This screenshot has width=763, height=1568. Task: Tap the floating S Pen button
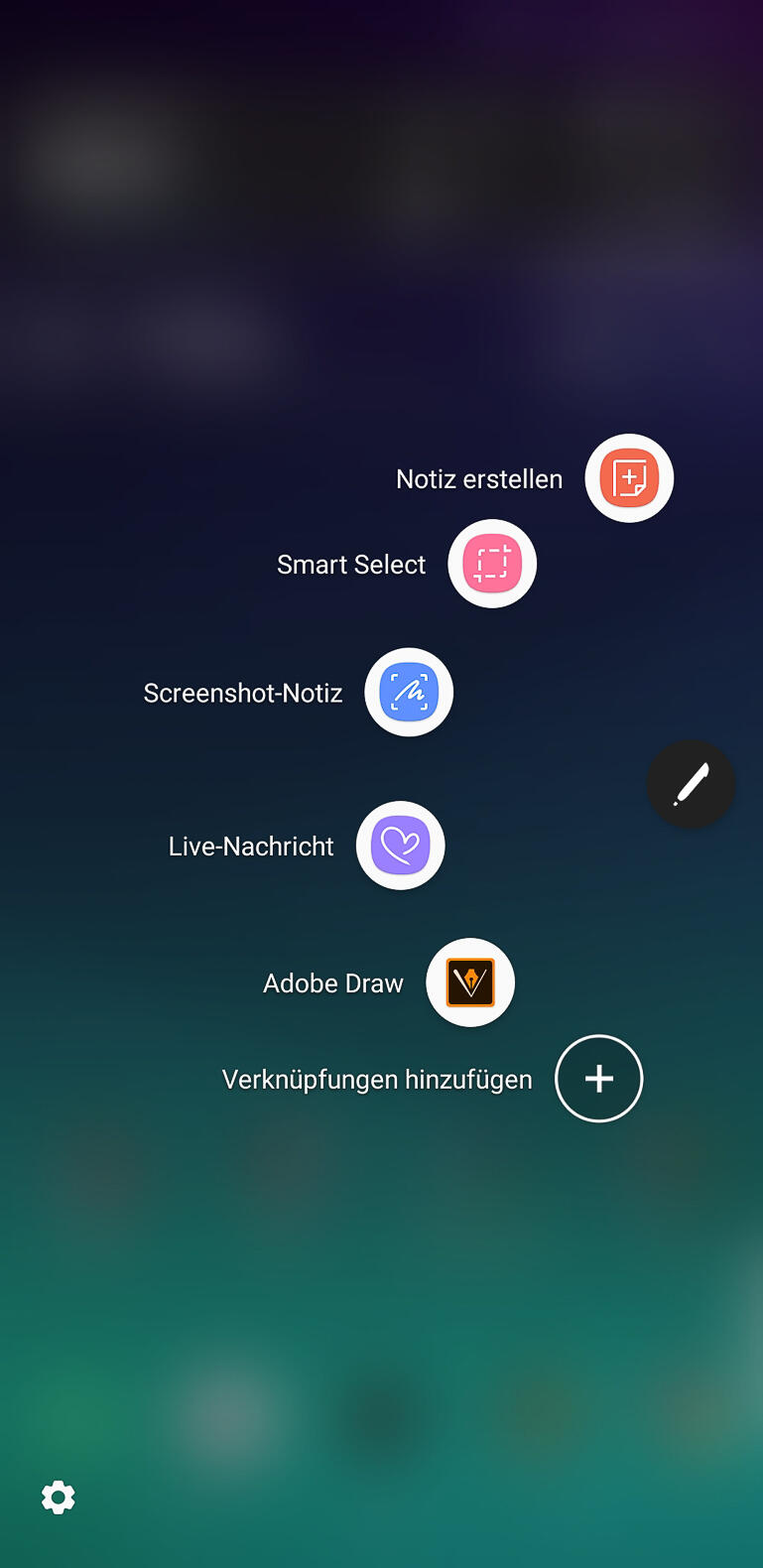click(x=692, y=785)
